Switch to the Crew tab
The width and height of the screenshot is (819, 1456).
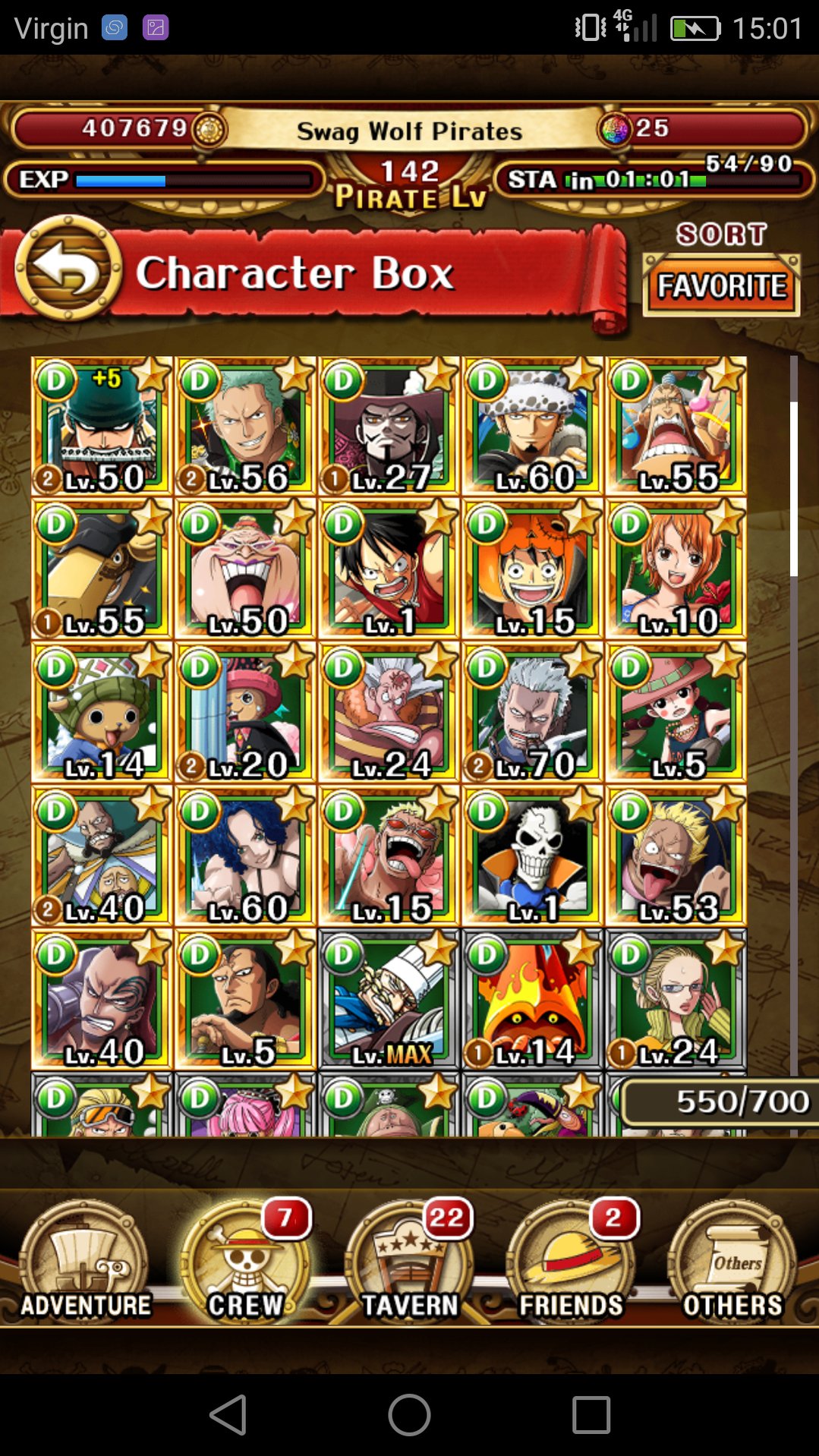[x=246, y=1262]
